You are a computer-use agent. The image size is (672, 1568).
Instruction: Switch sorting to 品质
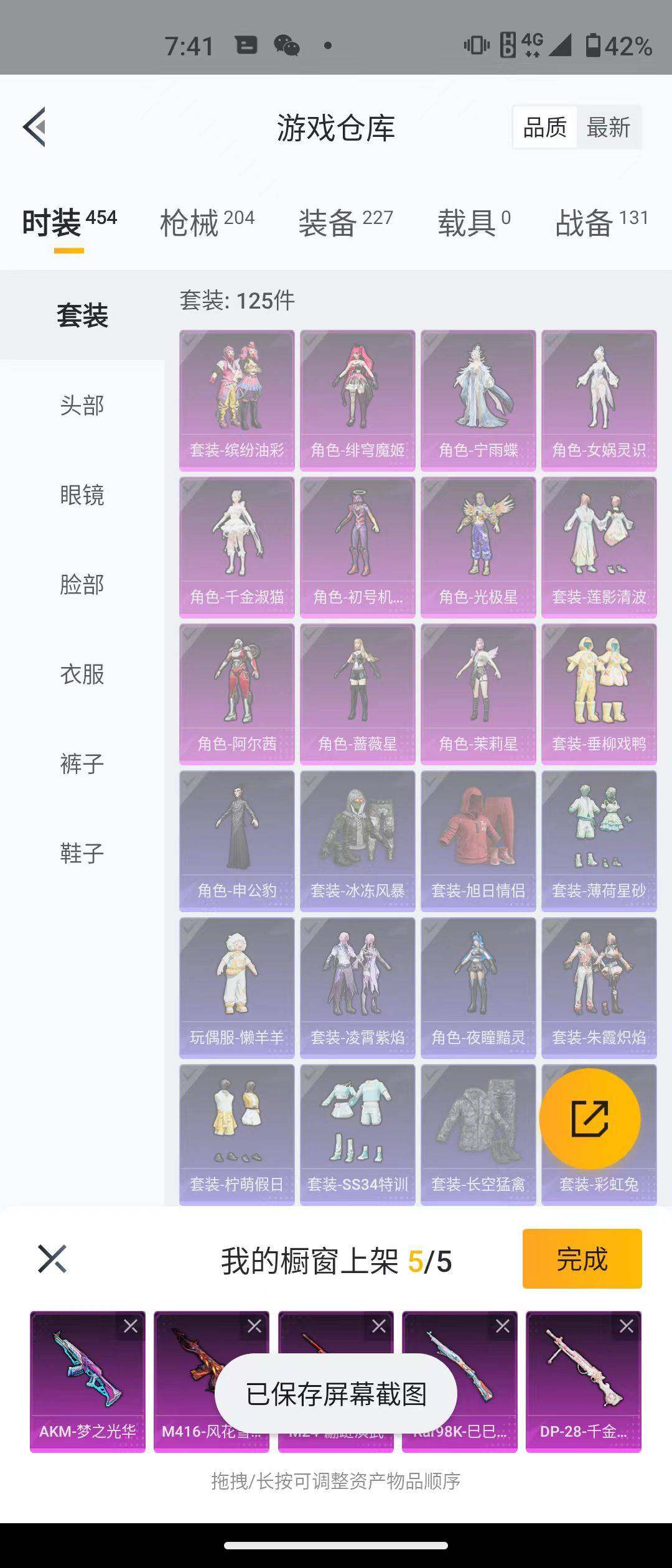544,127
